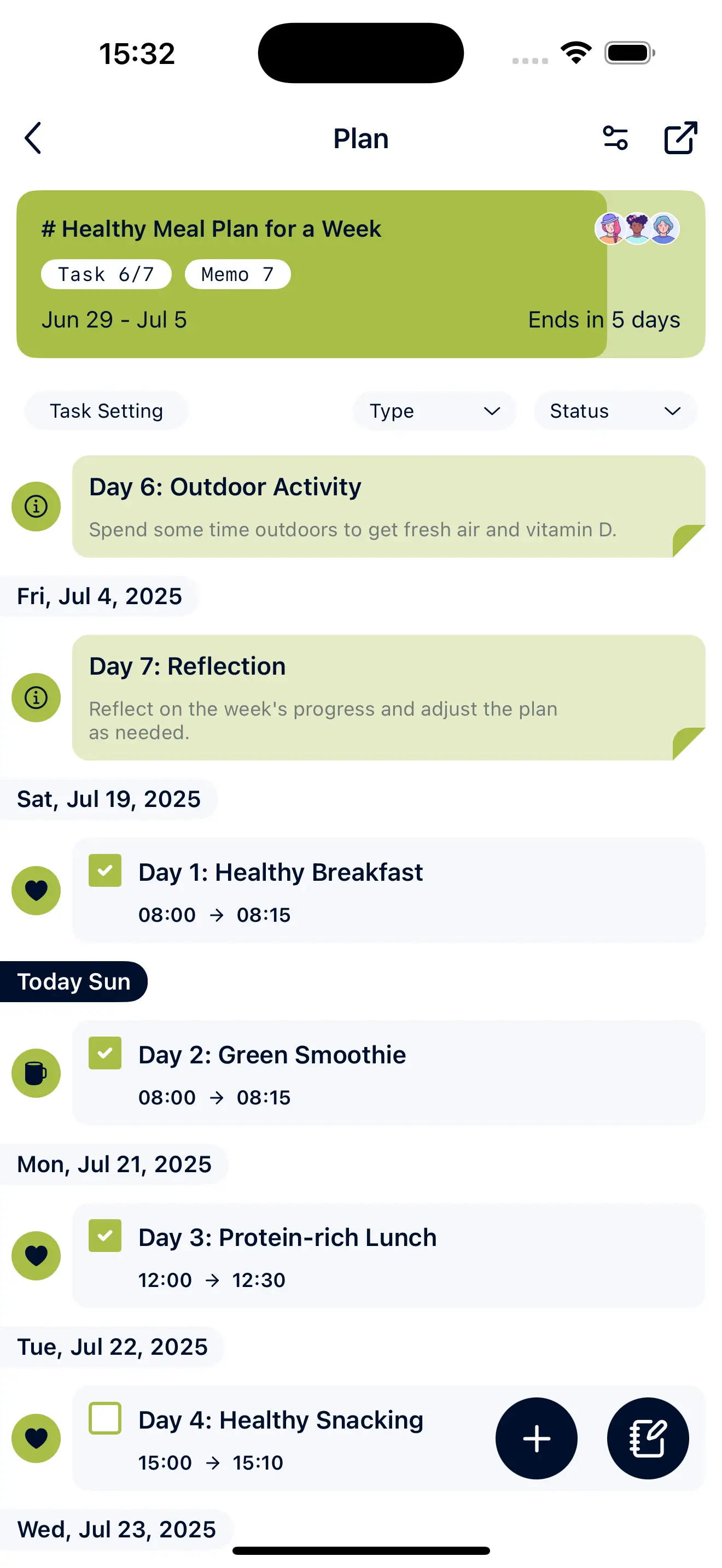Image resolution: width=722 pixels, height=1568 pixels.
Task: Tap the Task Setting chip
Action: click(106, 411)
